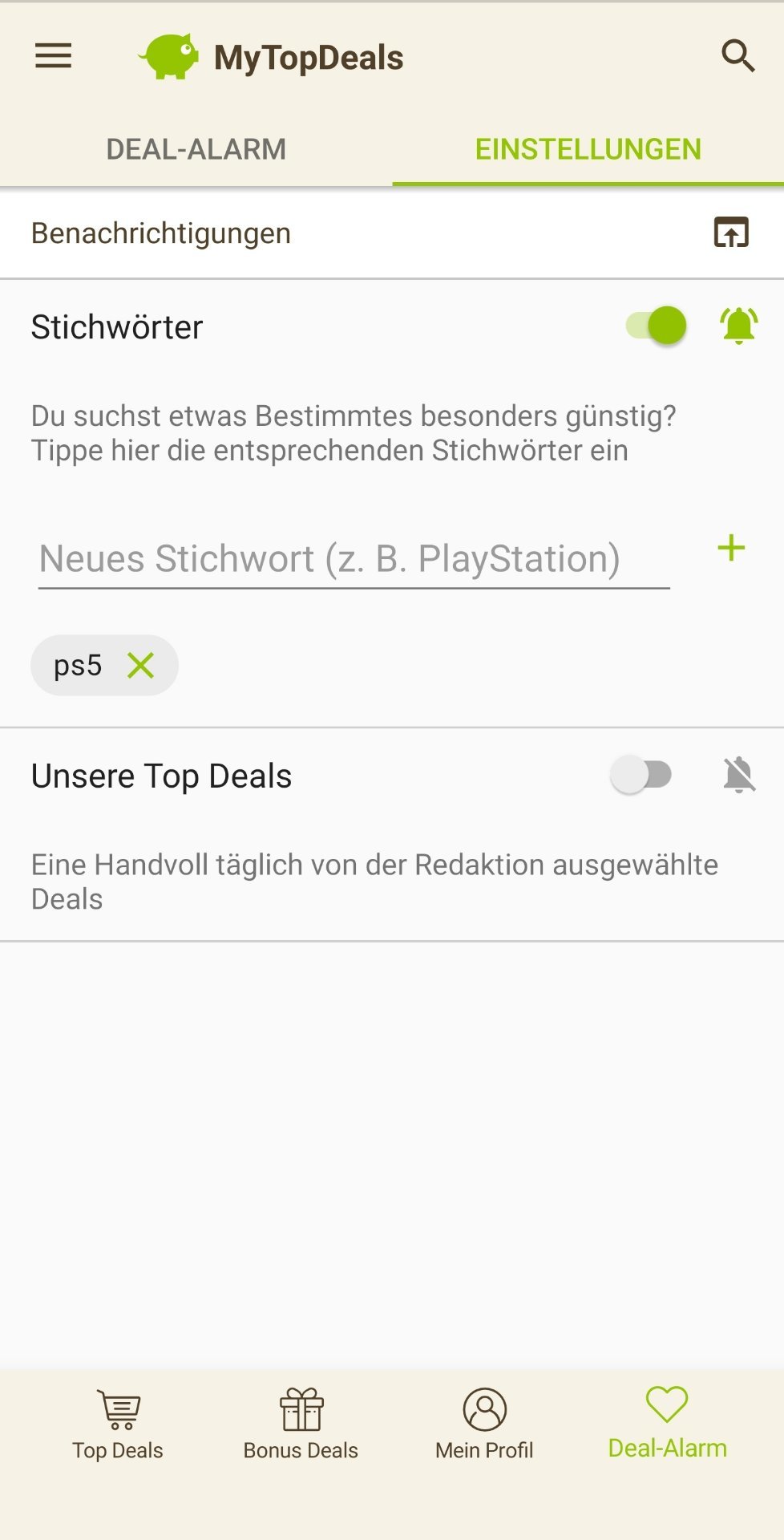Screen dimensions: 784x1540
Task: Add keyword with the plus icon
Action: point(731,549)
